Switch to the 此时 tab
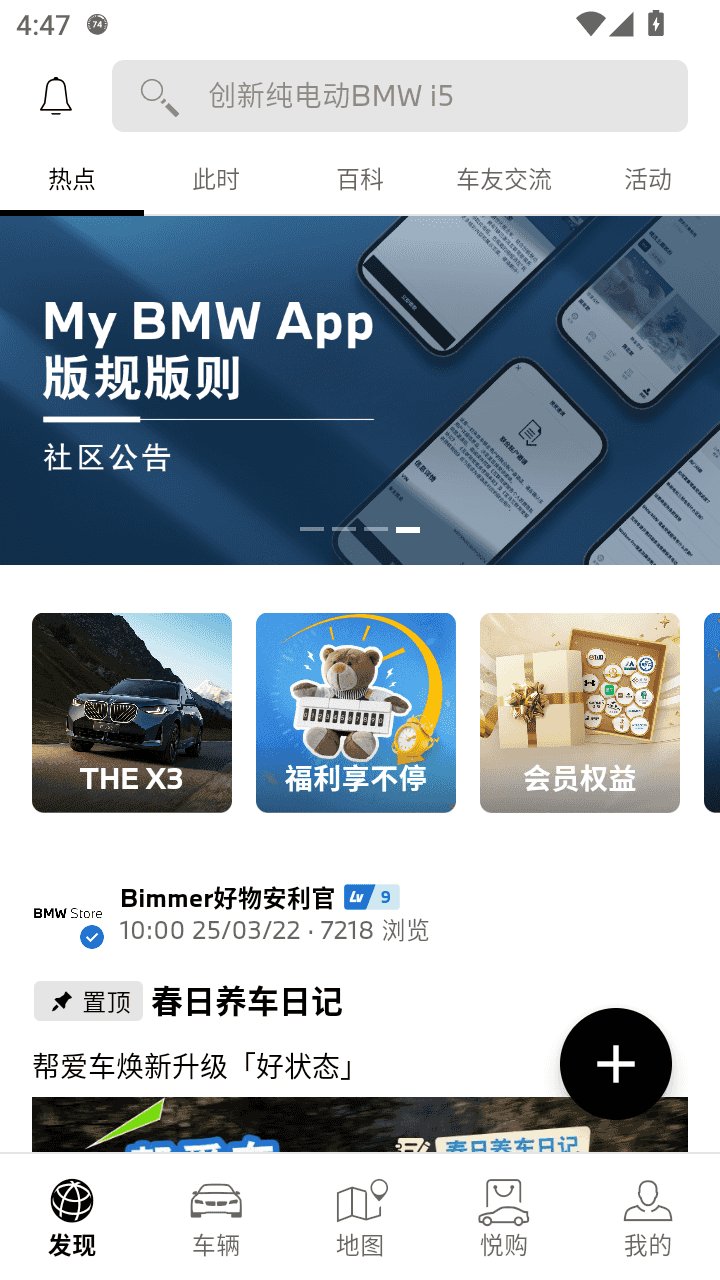720x1280 pixels. (216, 180)
